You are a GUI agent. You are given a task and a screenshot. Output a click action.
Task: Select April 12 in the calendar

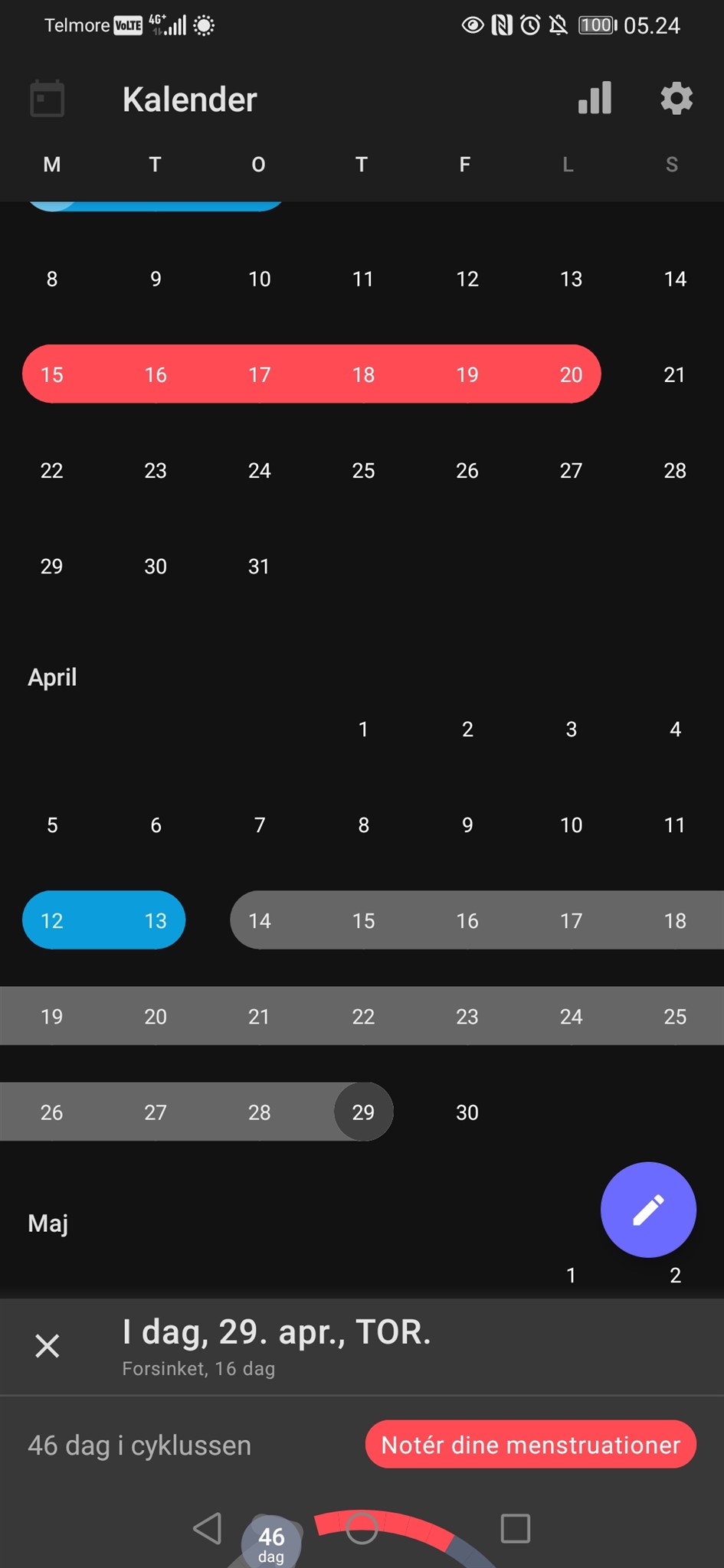click(x=52, y=920)
